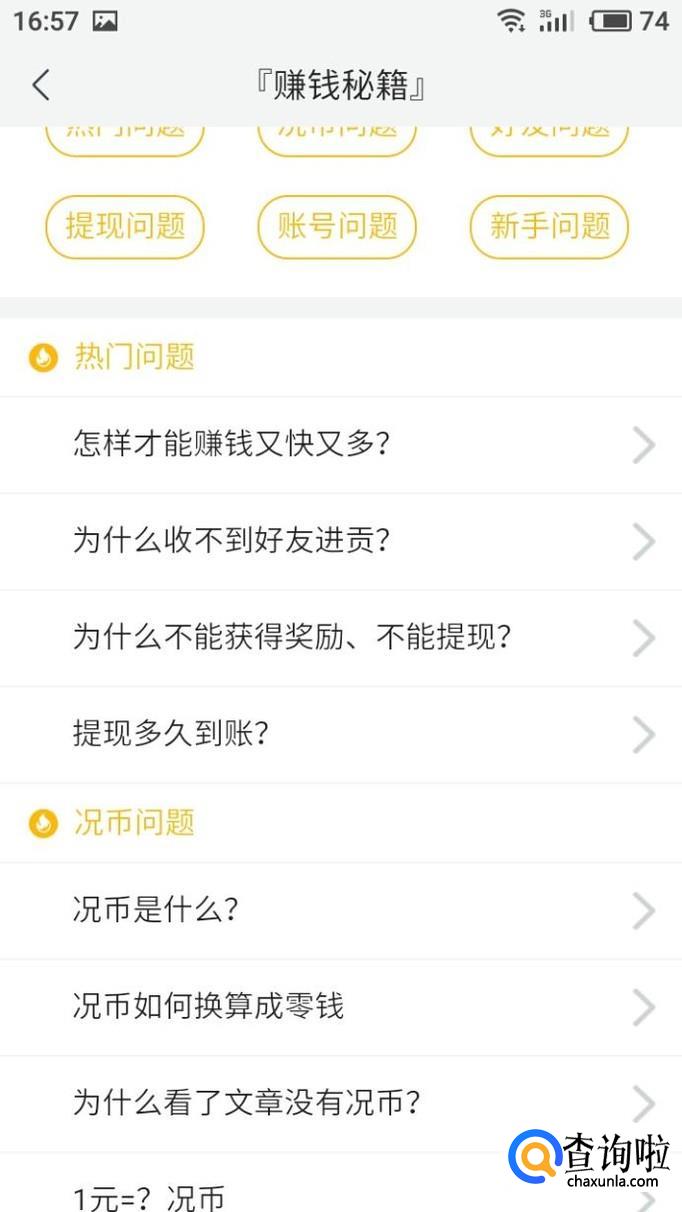Viewport: 682px width, 1212px height.
Task: Go back from the 赚钱秘籍 page
Action: (x=41, y=85)
